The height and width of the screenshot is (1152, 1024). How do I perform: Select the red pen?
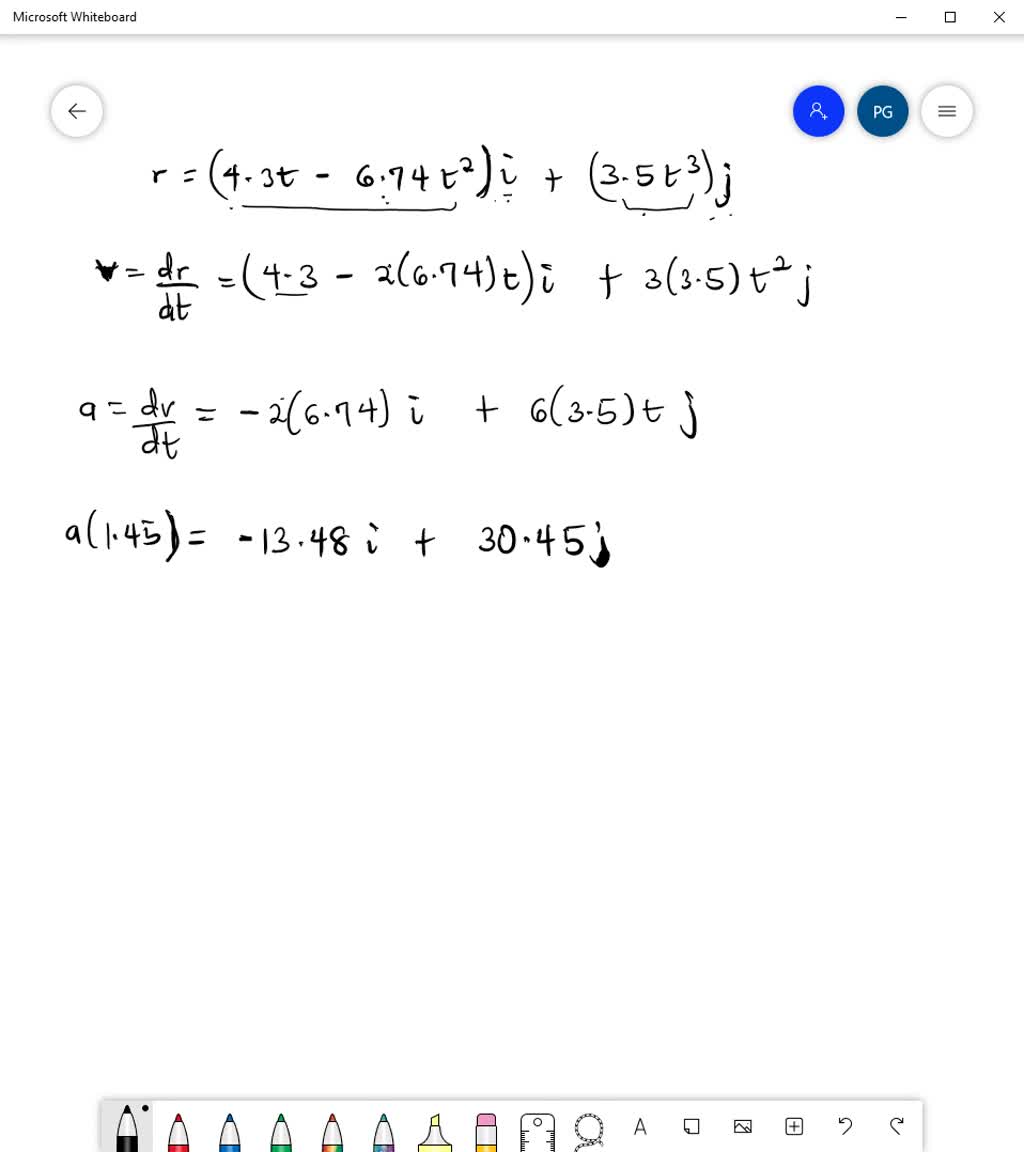(x=178, y=1130)
